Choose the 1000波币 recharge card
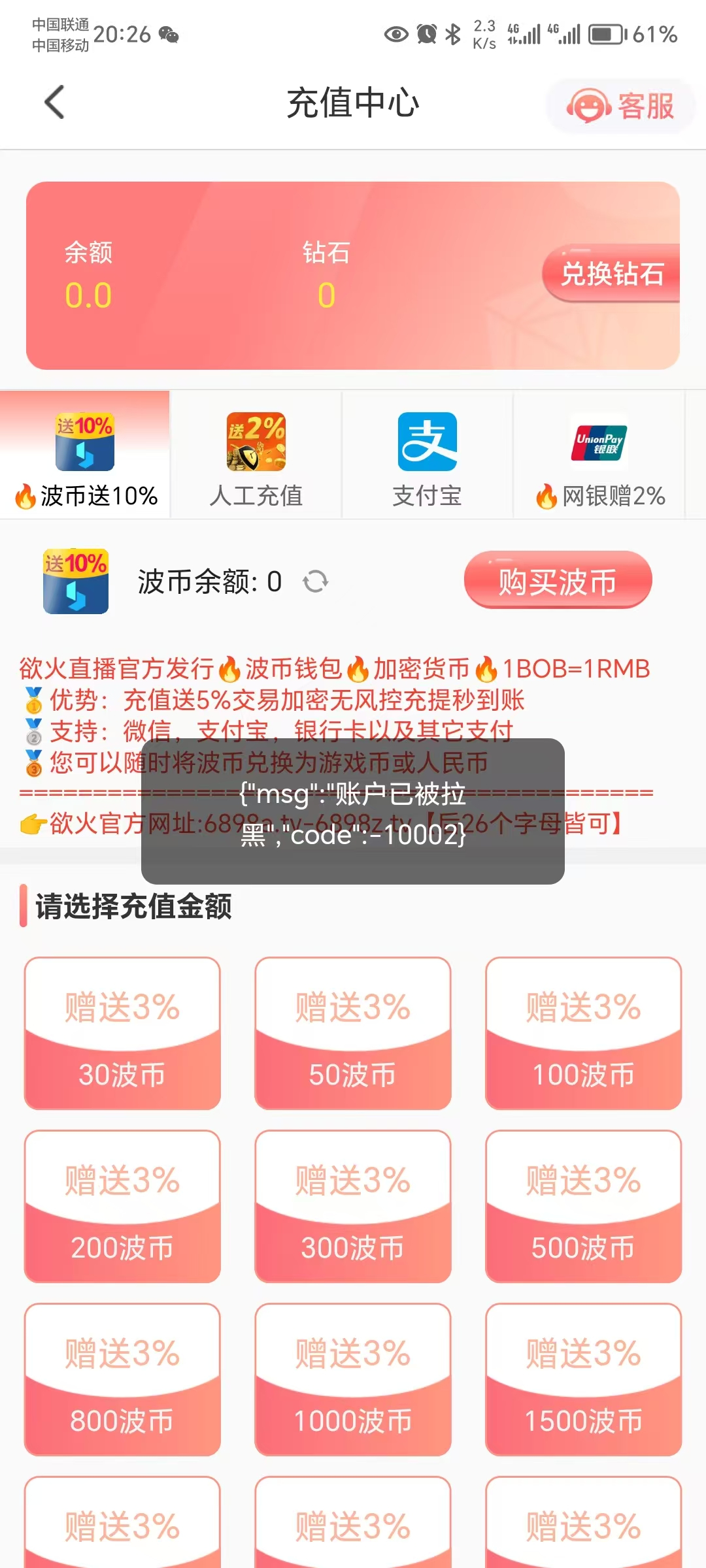This screenshot has height=1568, width=706. 353,1380
